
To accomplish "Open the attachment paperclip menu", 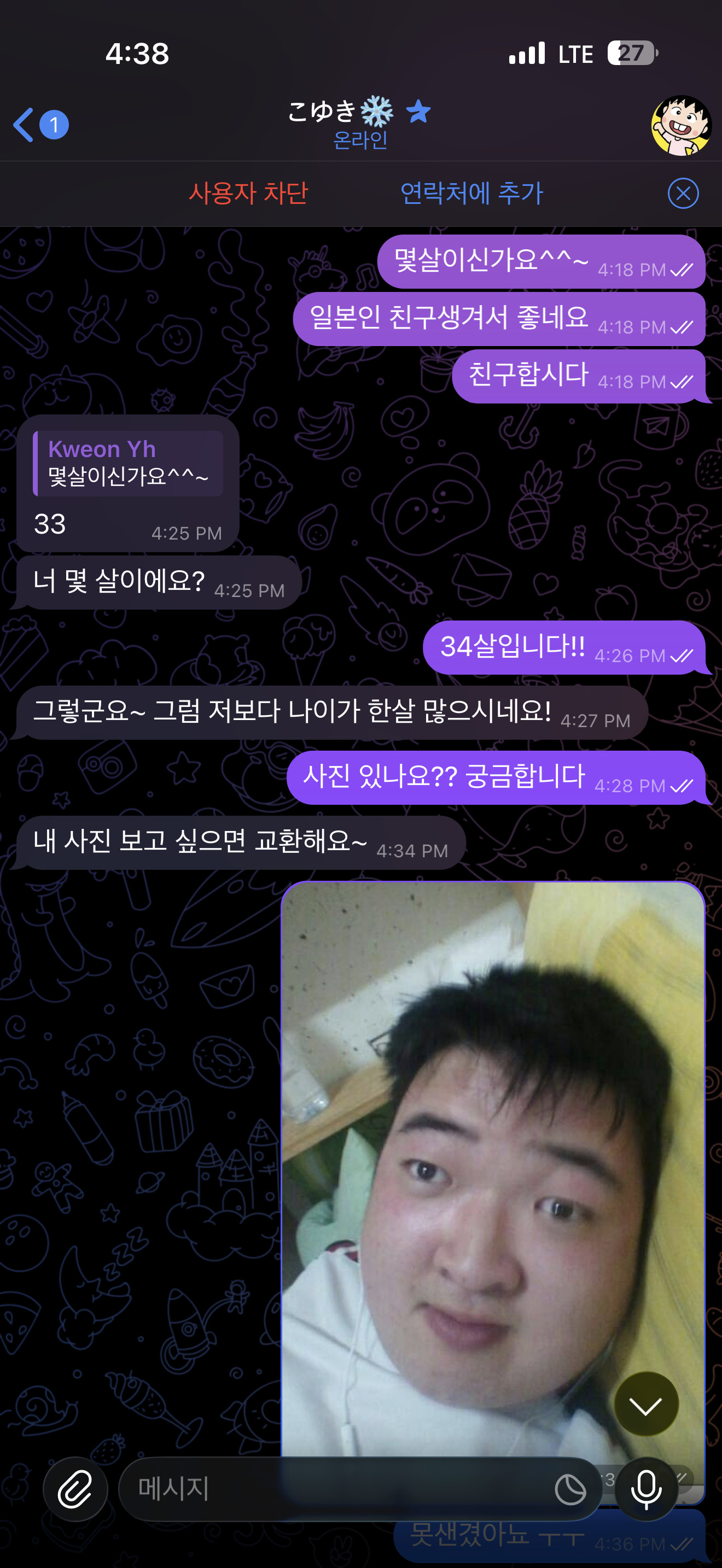I will [x=75, y=1489].
